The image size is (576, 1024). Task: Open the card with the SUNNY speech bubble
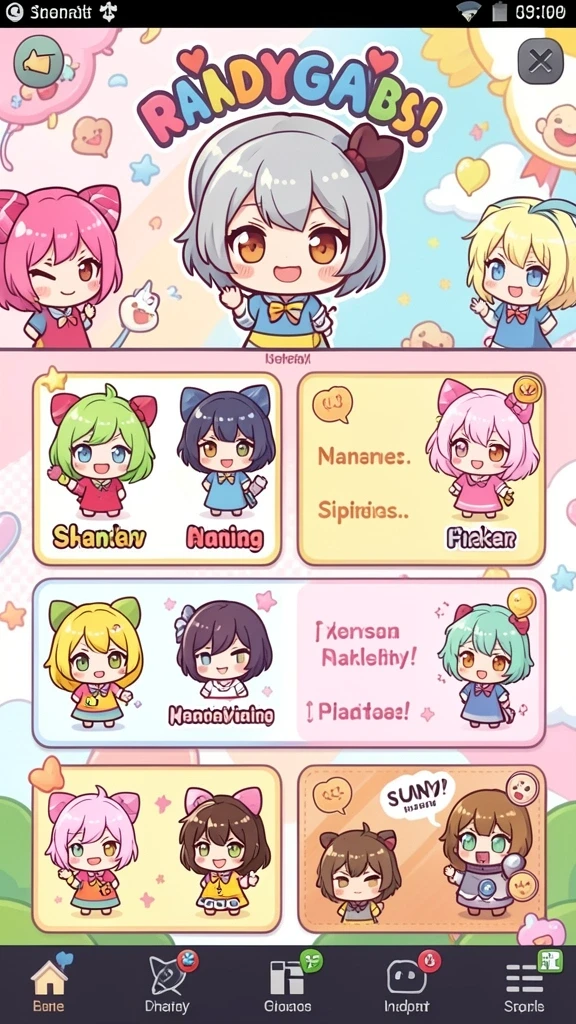(421, 849)
